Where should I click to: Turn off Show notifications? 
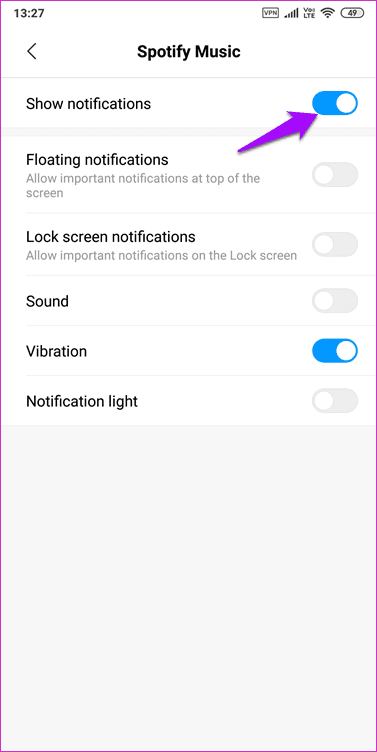[335, 103]
